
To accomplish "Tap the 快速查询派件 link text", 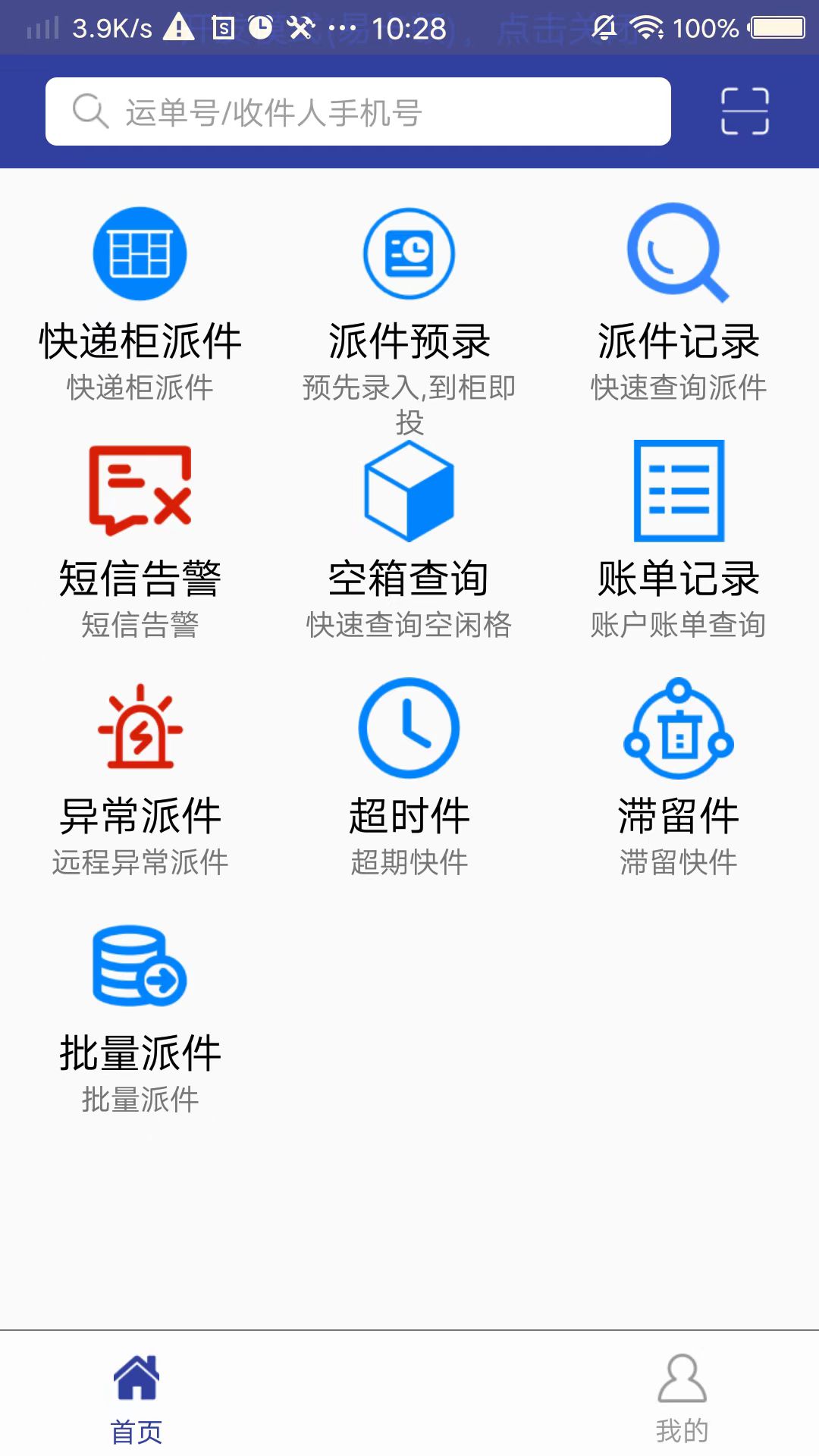I will tap(679, 387).
